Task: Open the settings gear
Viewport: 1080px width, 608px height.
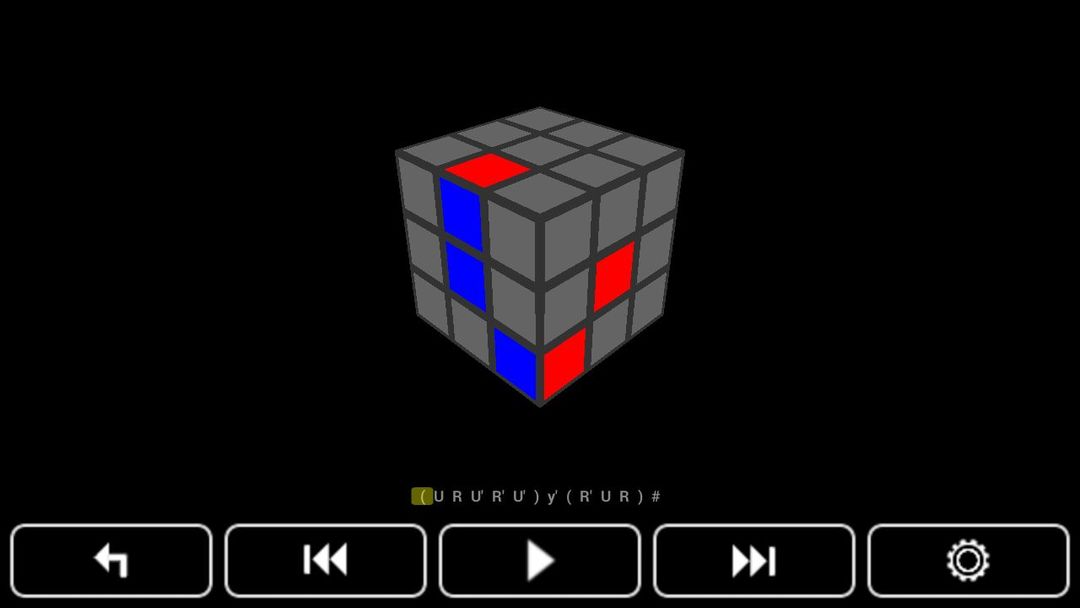Action: (968, 561)
